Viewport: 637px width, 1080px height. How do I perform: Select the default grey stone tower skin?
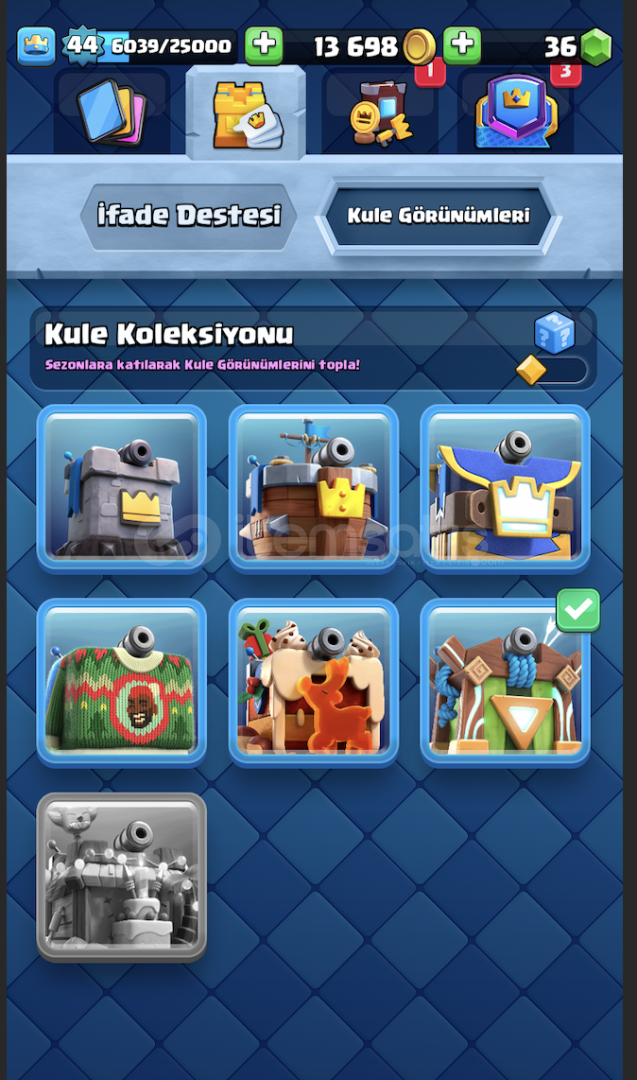pyautogui.click(x=122, y=488)
